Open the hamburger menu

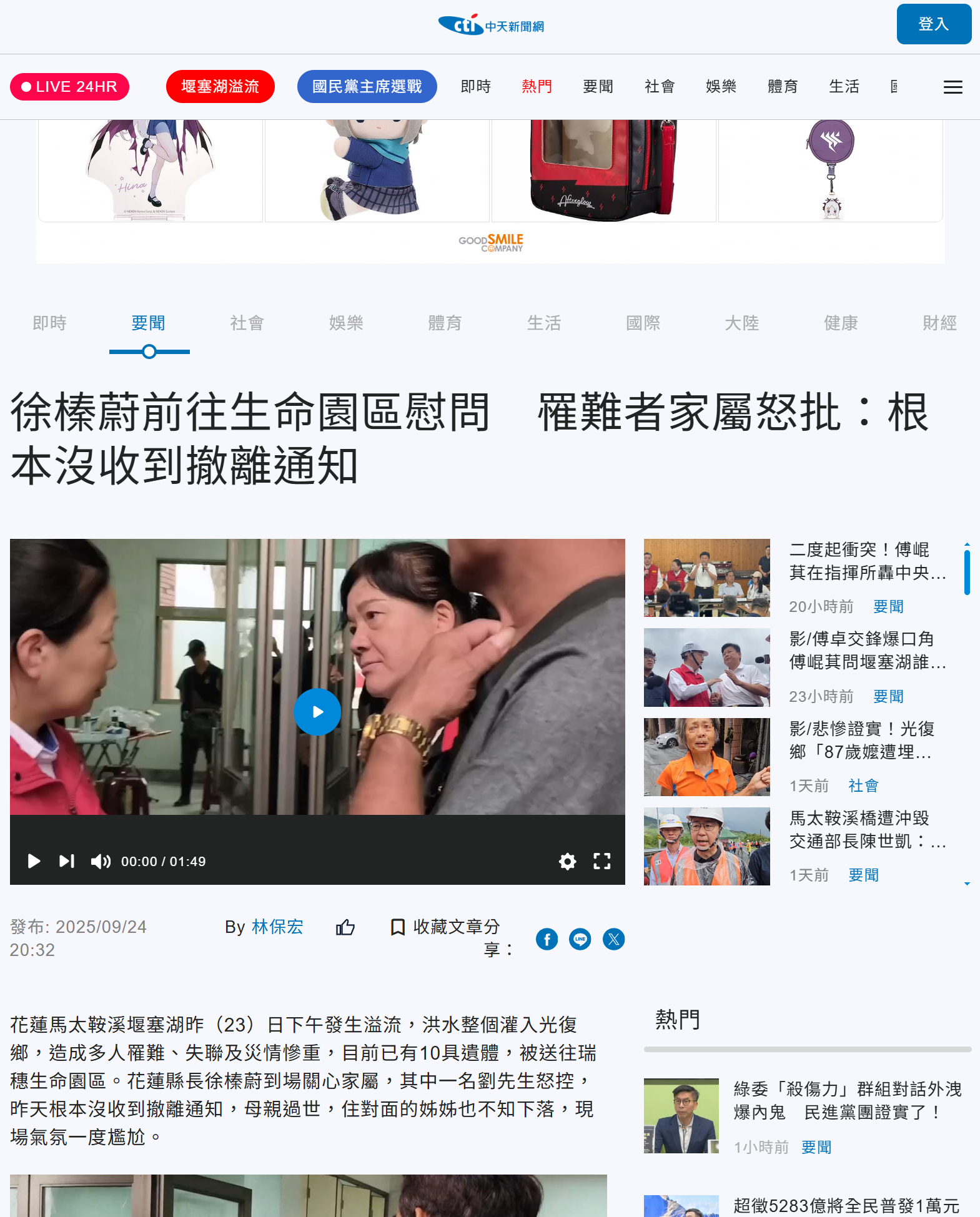tap(952, 87)
